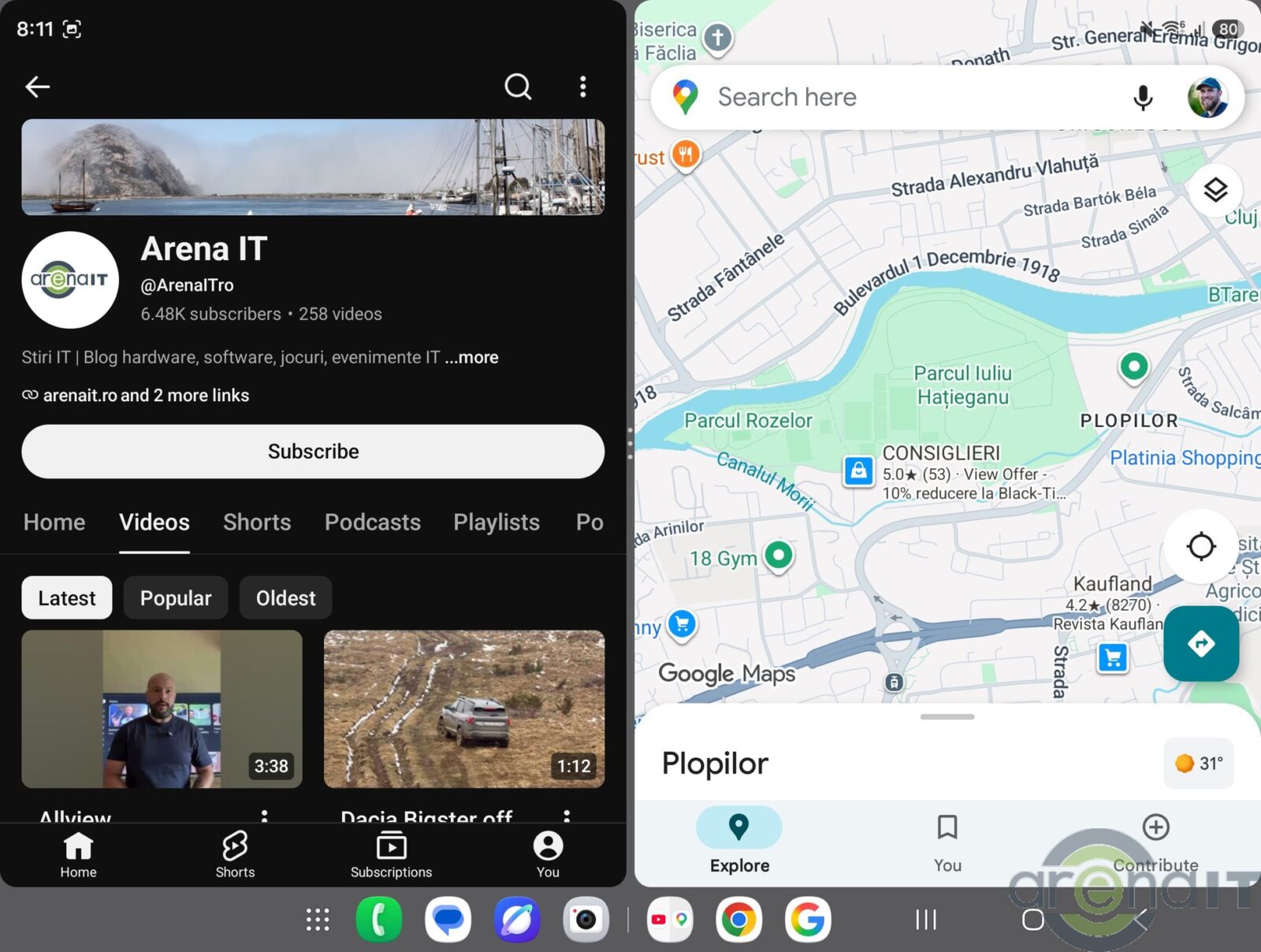This screenshot has width=1261, height=952.
Task: Open Chrome from the taskbar
Action: [x=738, y=920]
